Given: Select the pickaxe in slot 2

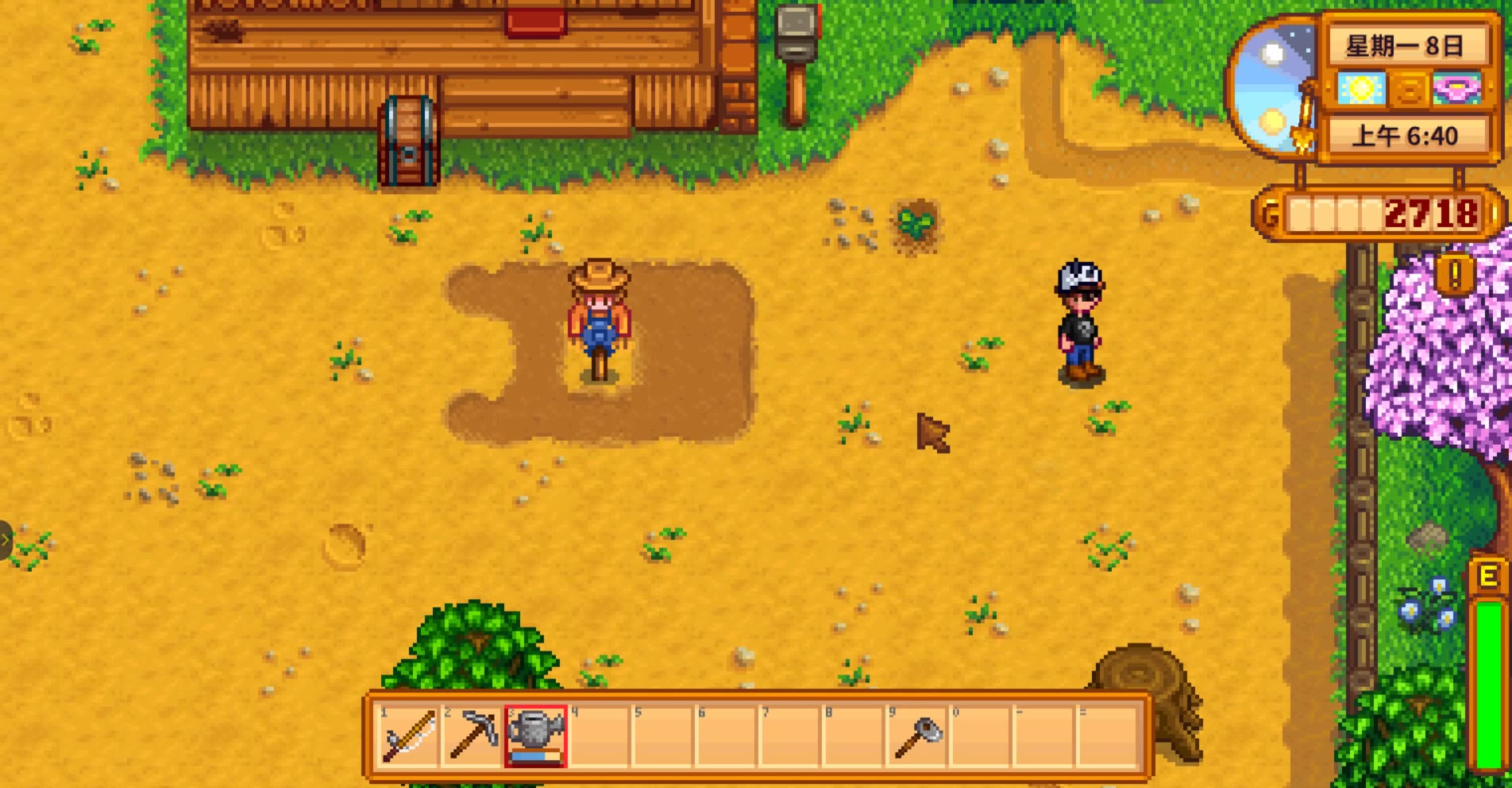Looking at the screenshot, I should (472, 736).
